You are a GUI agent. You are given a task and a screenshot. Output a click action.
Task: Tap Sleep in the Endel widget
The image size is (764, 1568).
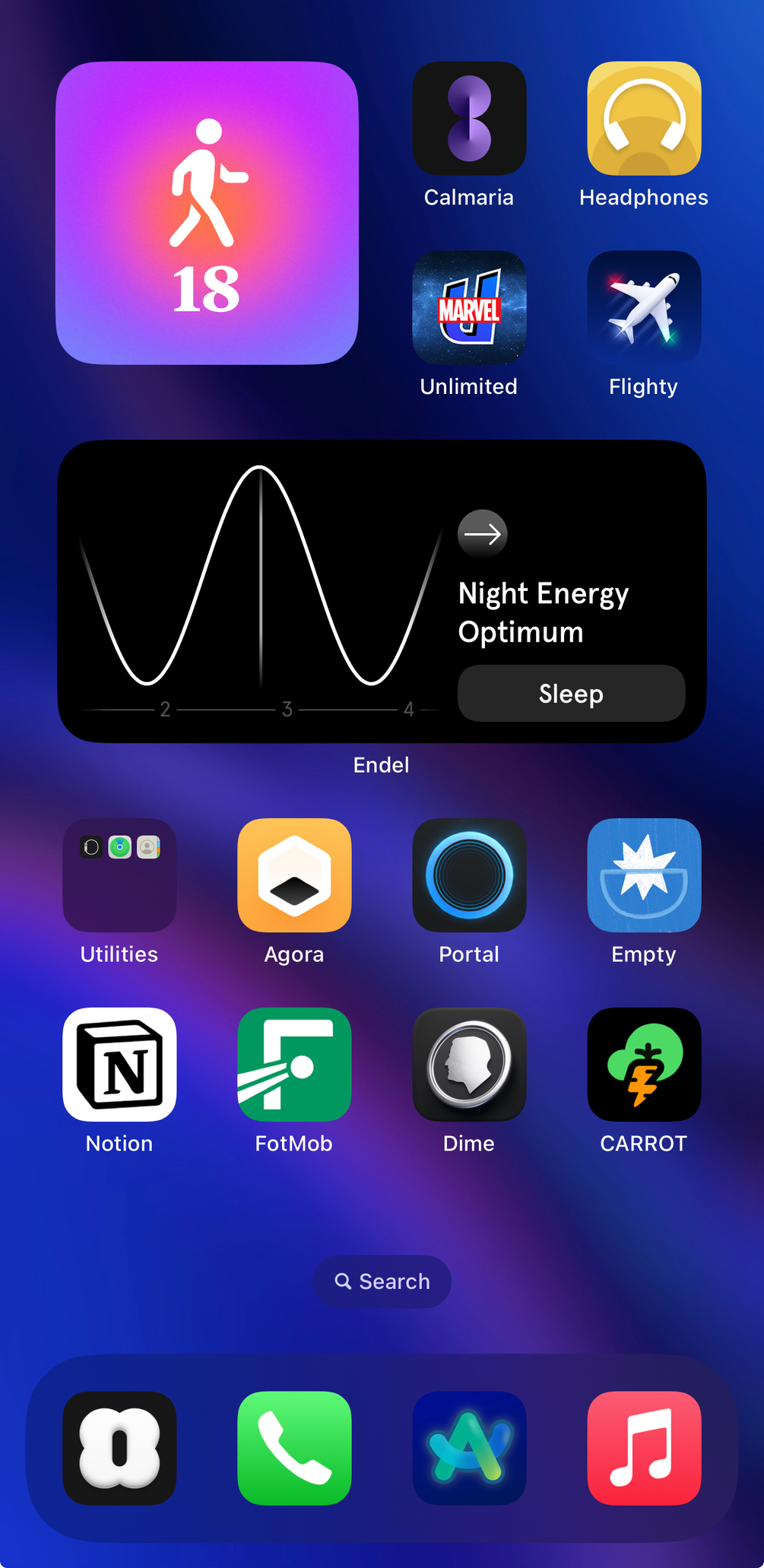click(x=570, y=693)
